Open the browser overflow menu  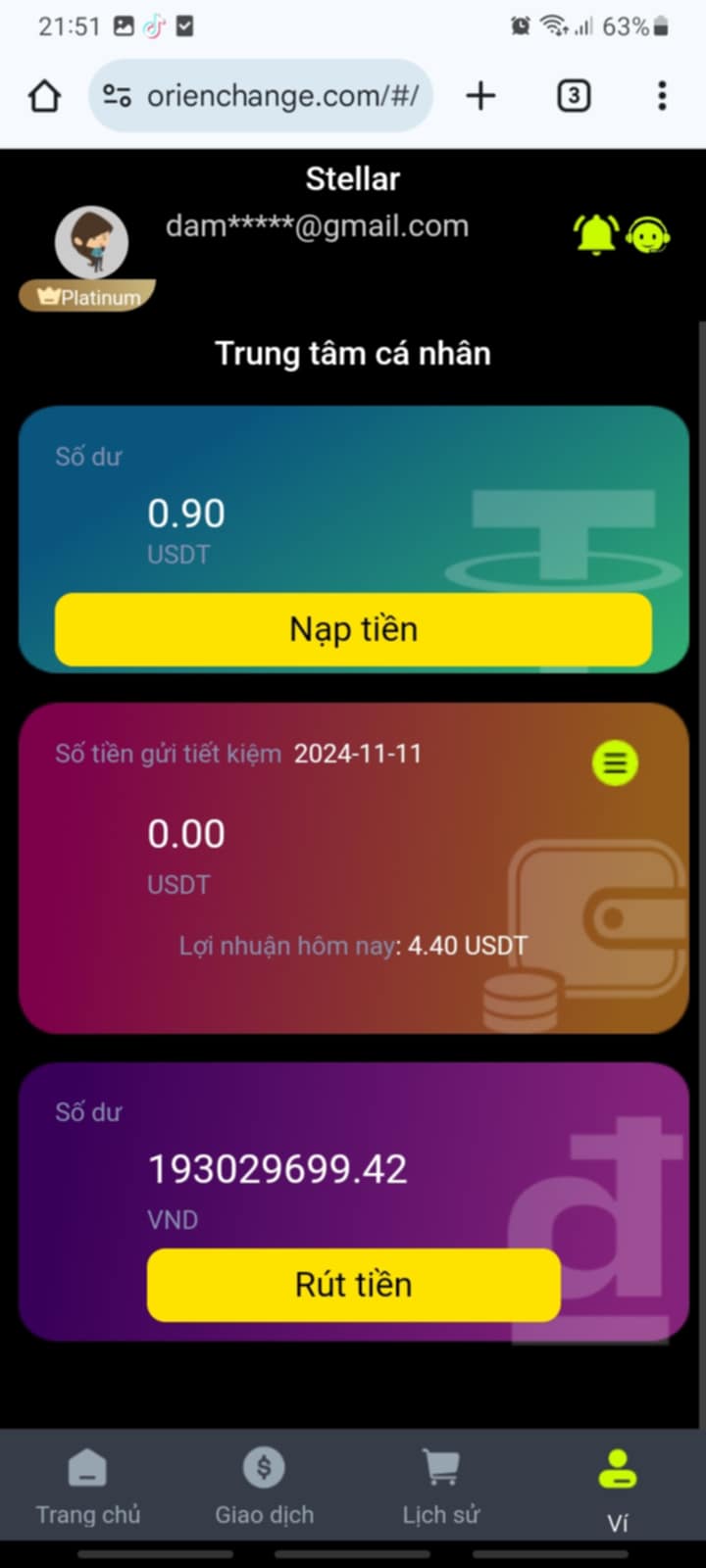pyautogui.click(x=662, y=96)
